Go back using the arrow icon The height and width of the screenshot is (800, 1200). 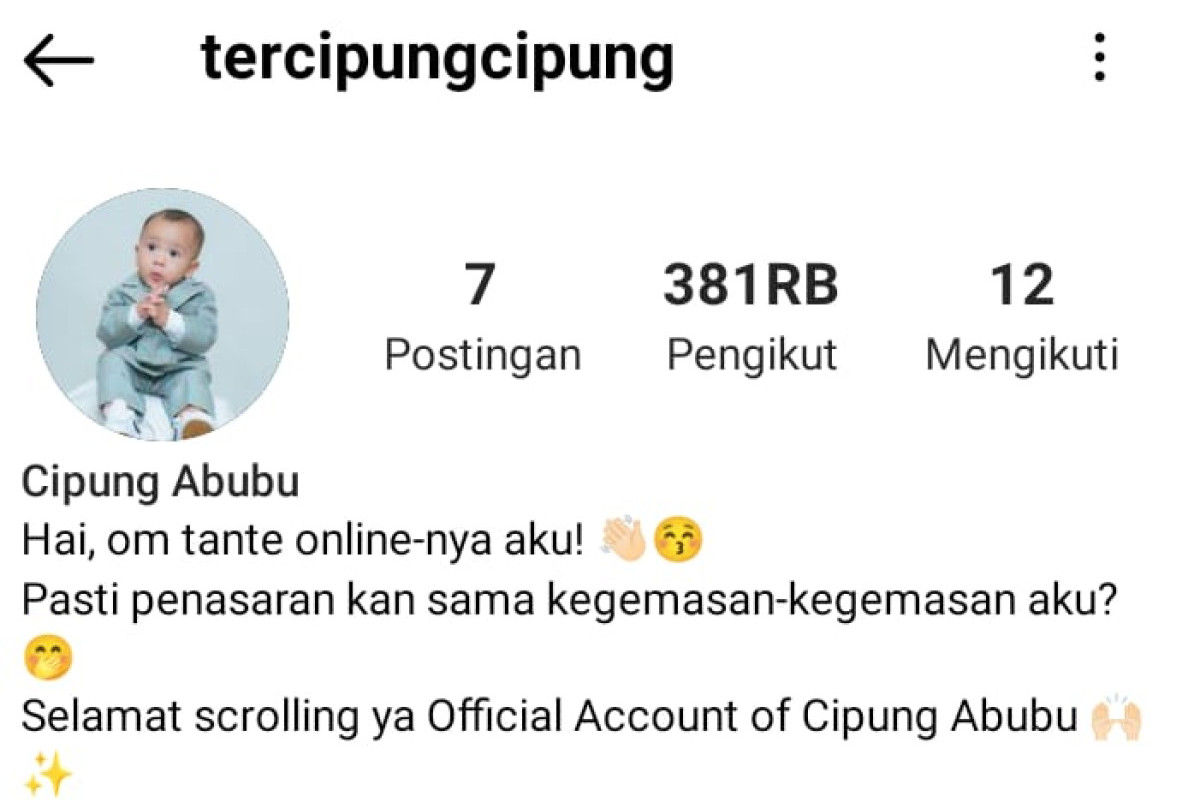pos(58,60)
